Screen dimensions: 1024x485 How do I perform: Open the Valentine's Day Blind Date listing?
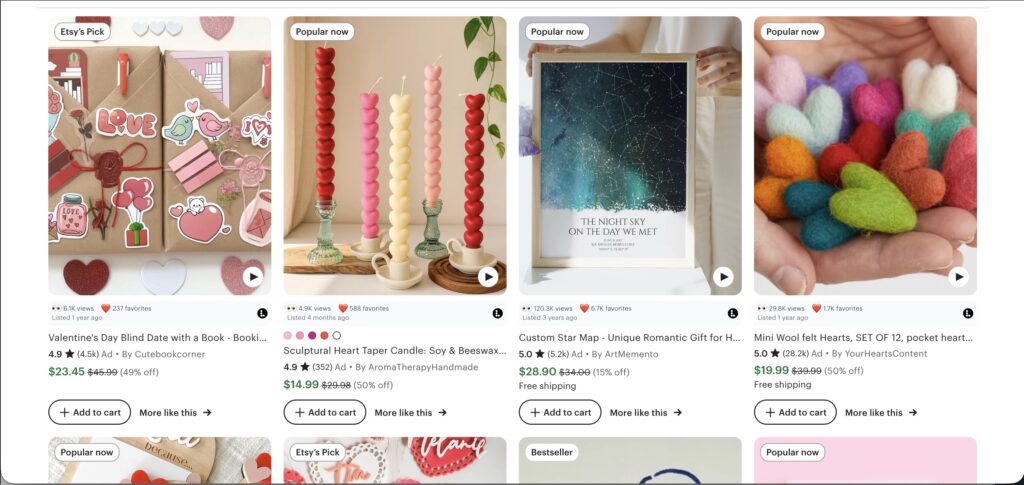coord(158,338)
